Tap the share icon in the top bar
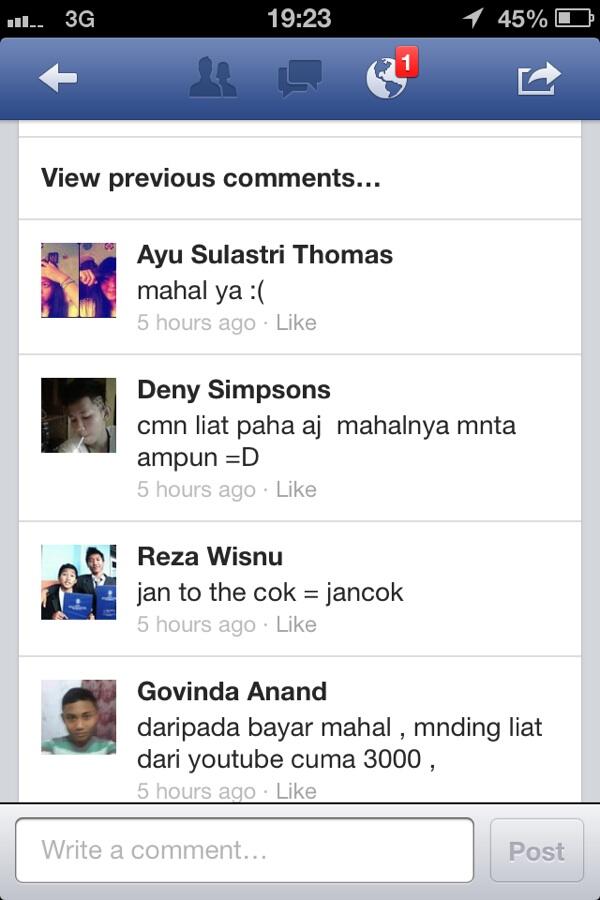600x900 pixels. (538, 80)
